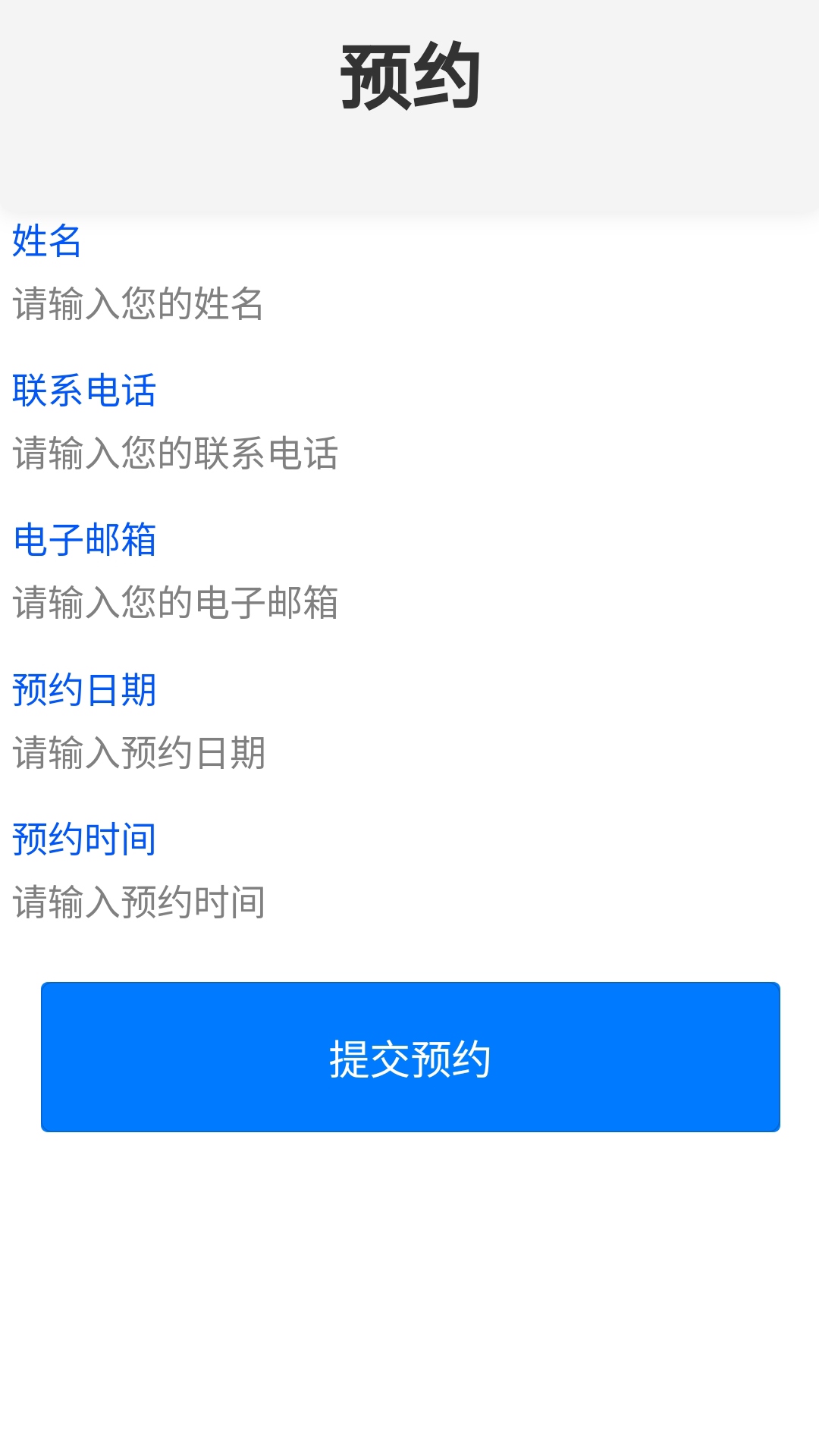Submit with the 提交预约 button

pos(409,1057)
